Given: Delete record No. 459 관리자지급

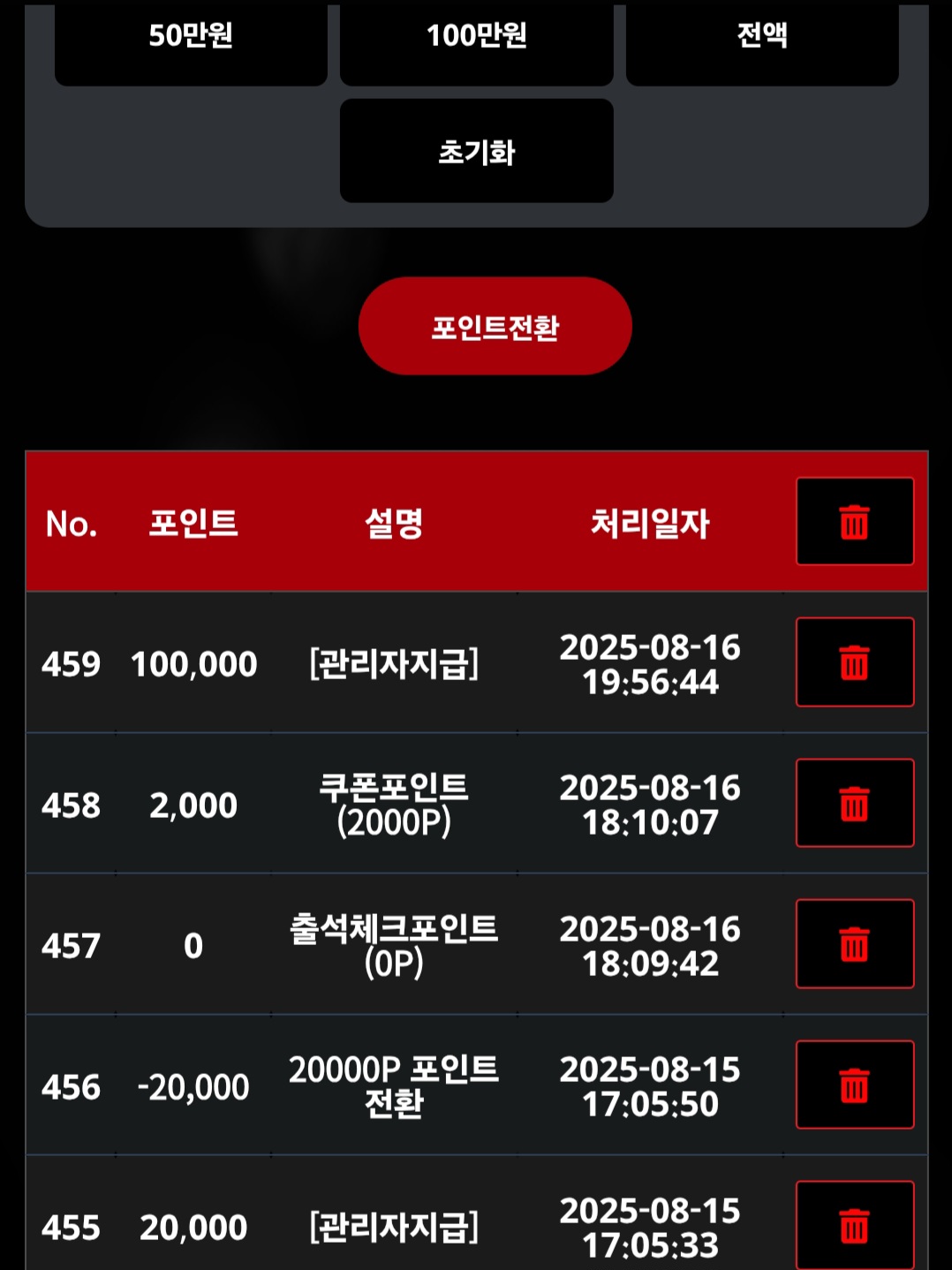Looking at the screenshot, I should pos(854,662).
